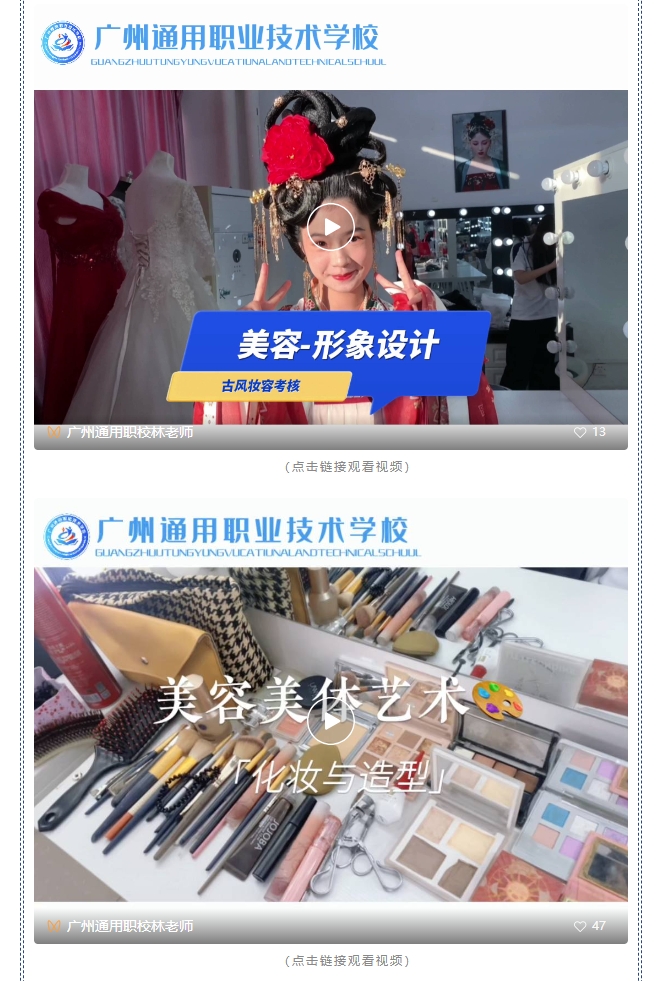The image size is (662, 981).
Task: Open 广州通用职校林老师 under the 化妆与造型 video
Action: pos(129,926)
